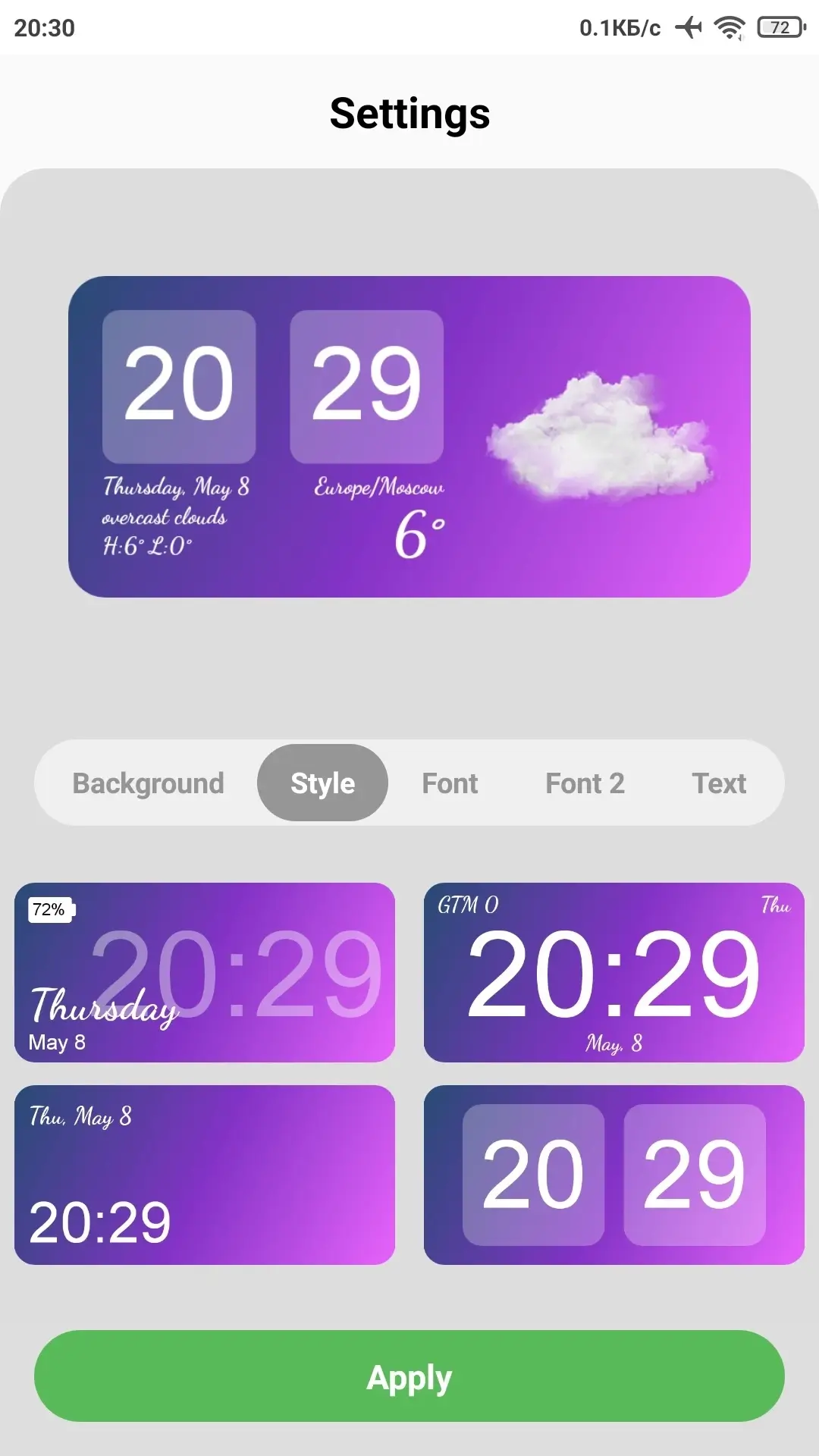Choose the style showing the 72% battery badge

pos(205,972)
